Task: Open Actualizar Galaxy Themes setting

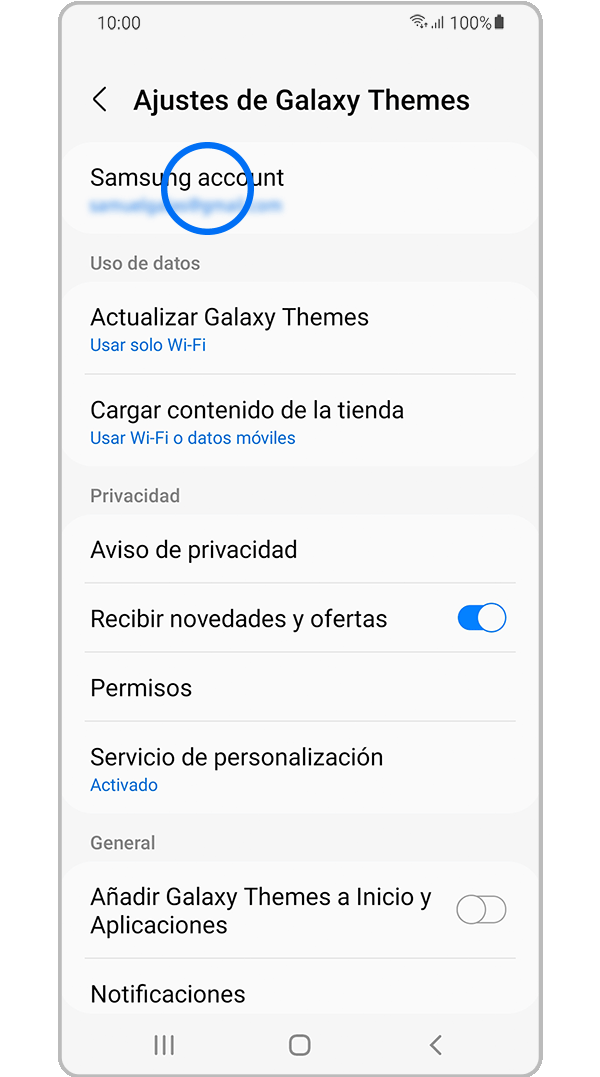Action: (300, 329)
